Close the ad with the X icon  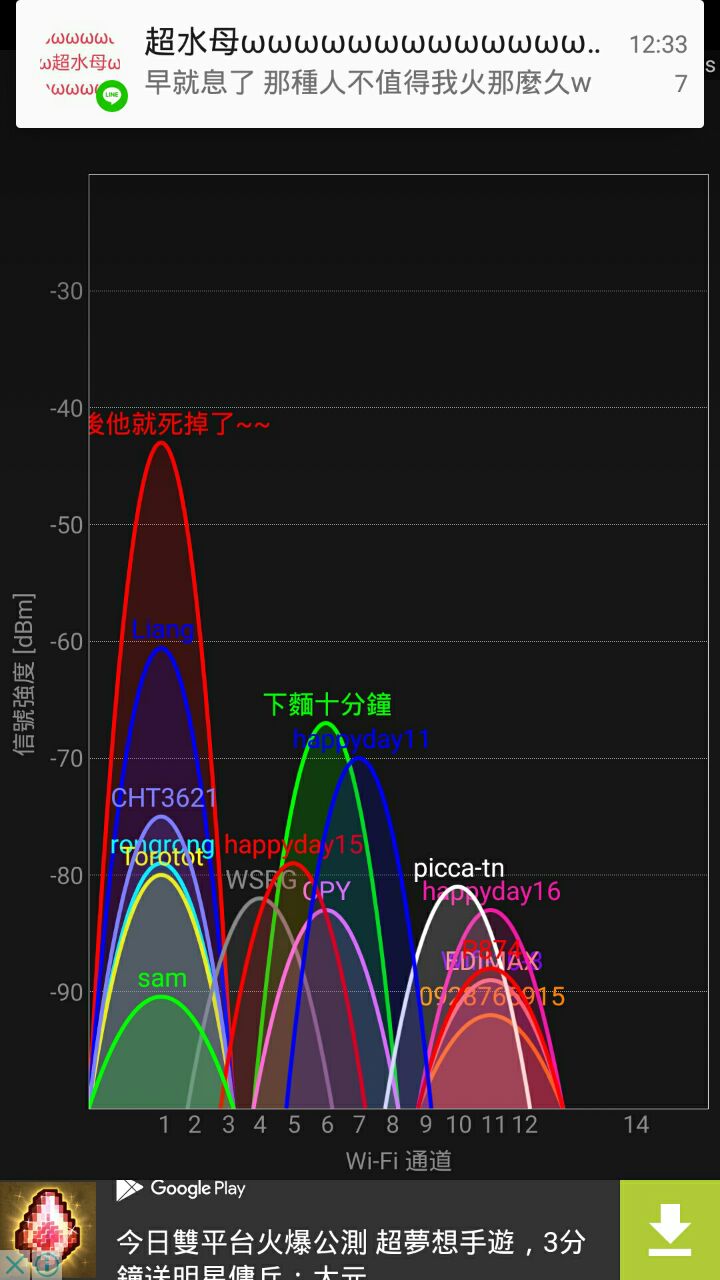tap(15, 1265)
